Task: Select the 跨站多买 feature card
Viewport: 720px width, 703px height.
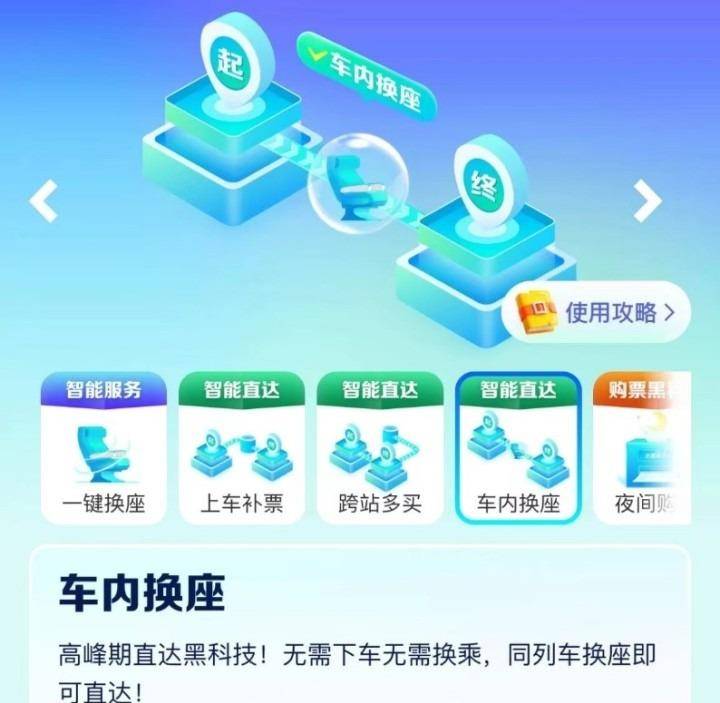Action: 380,448
